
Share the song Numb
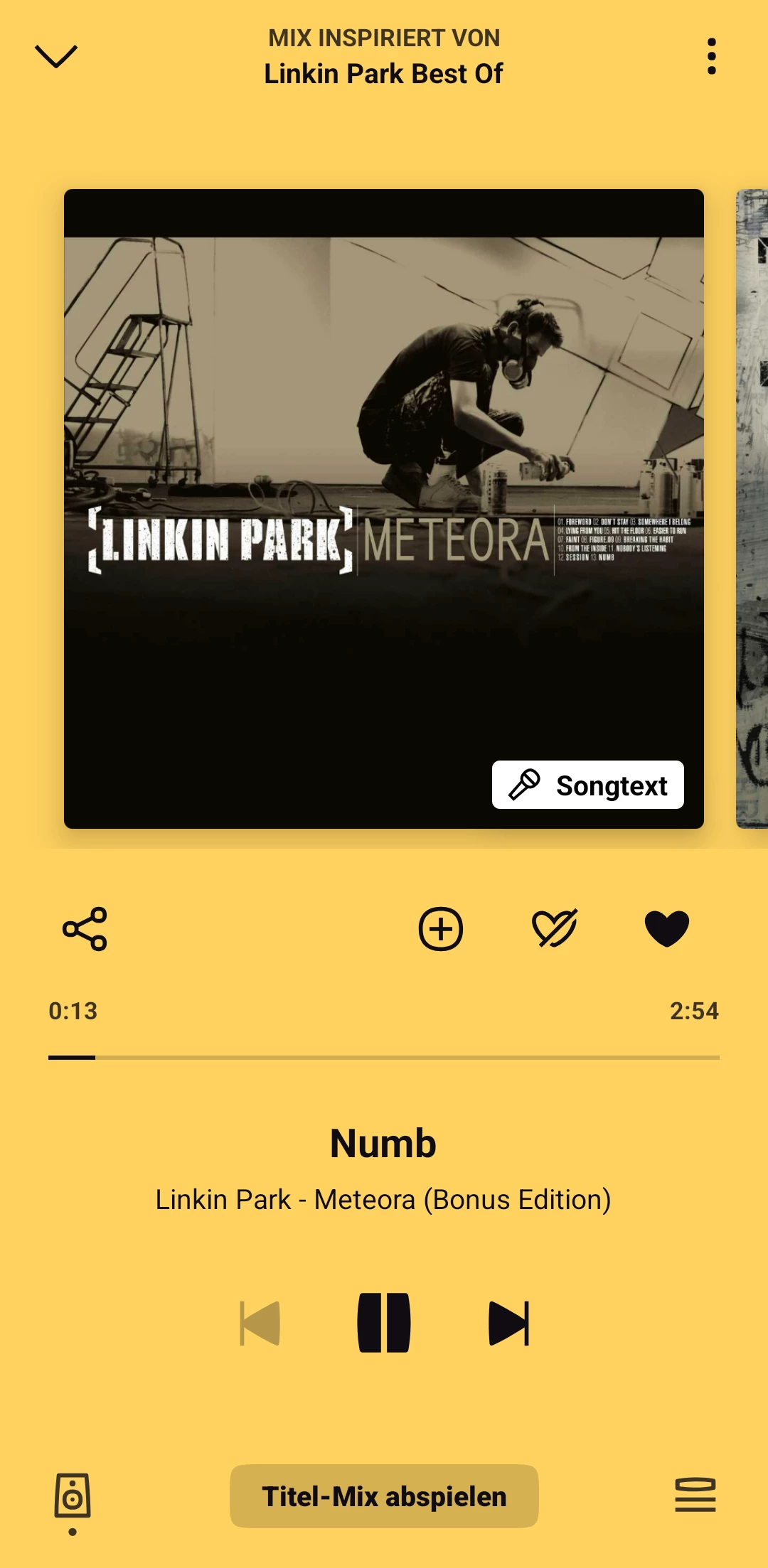click(x=85, y=928)
